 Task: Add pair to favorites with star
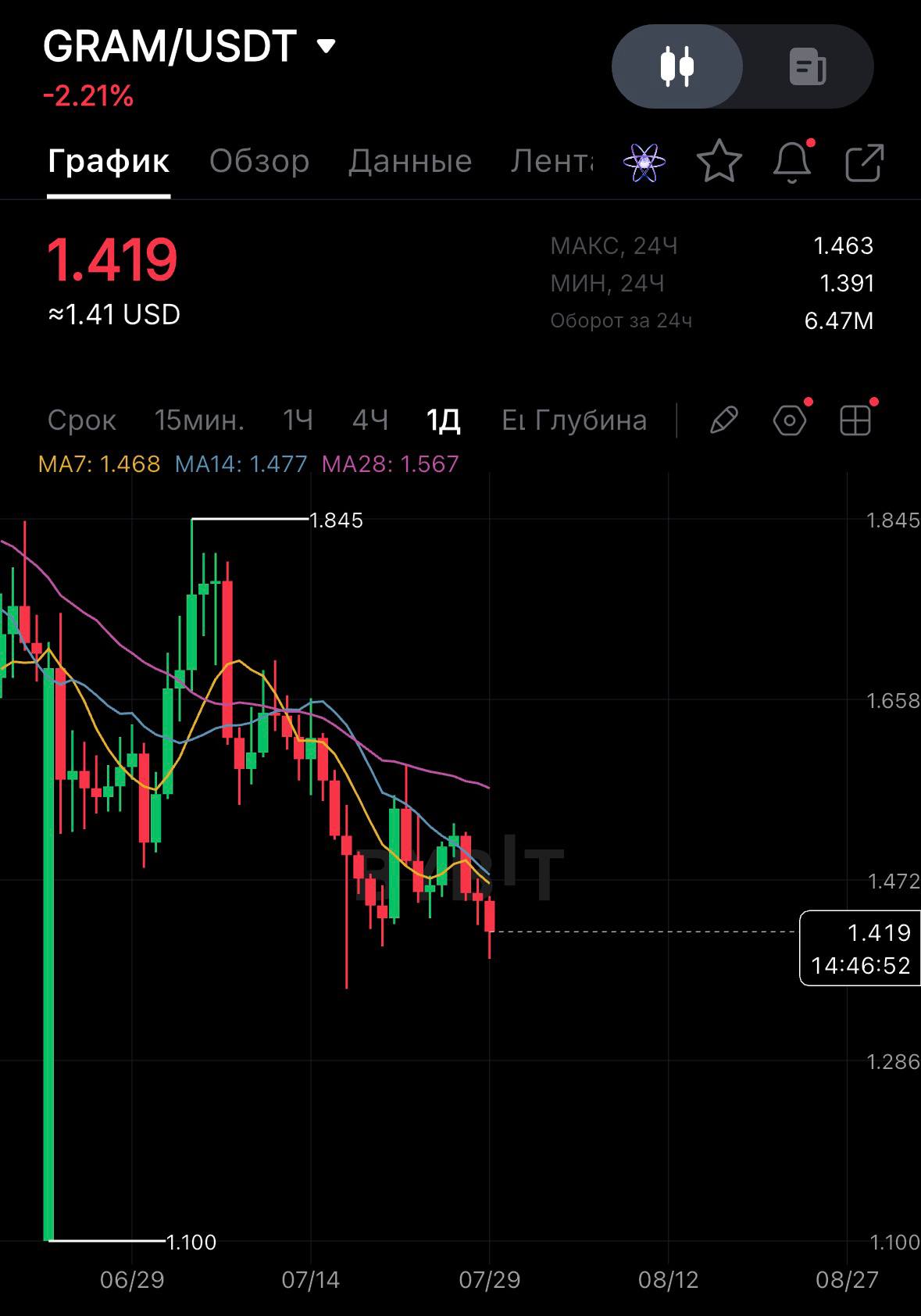719,162
